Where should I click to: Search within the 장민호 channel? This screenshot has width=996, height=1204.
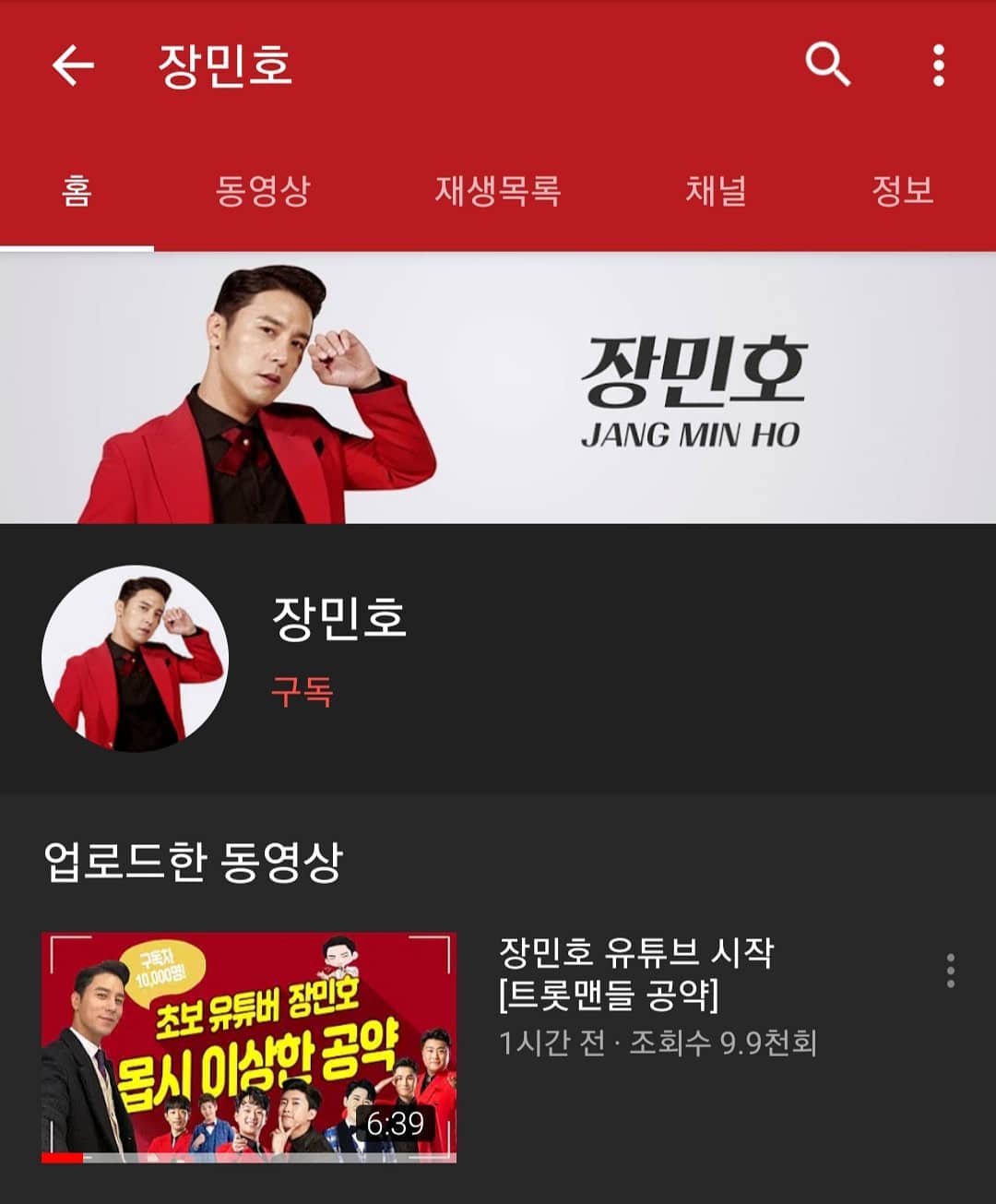826,66
